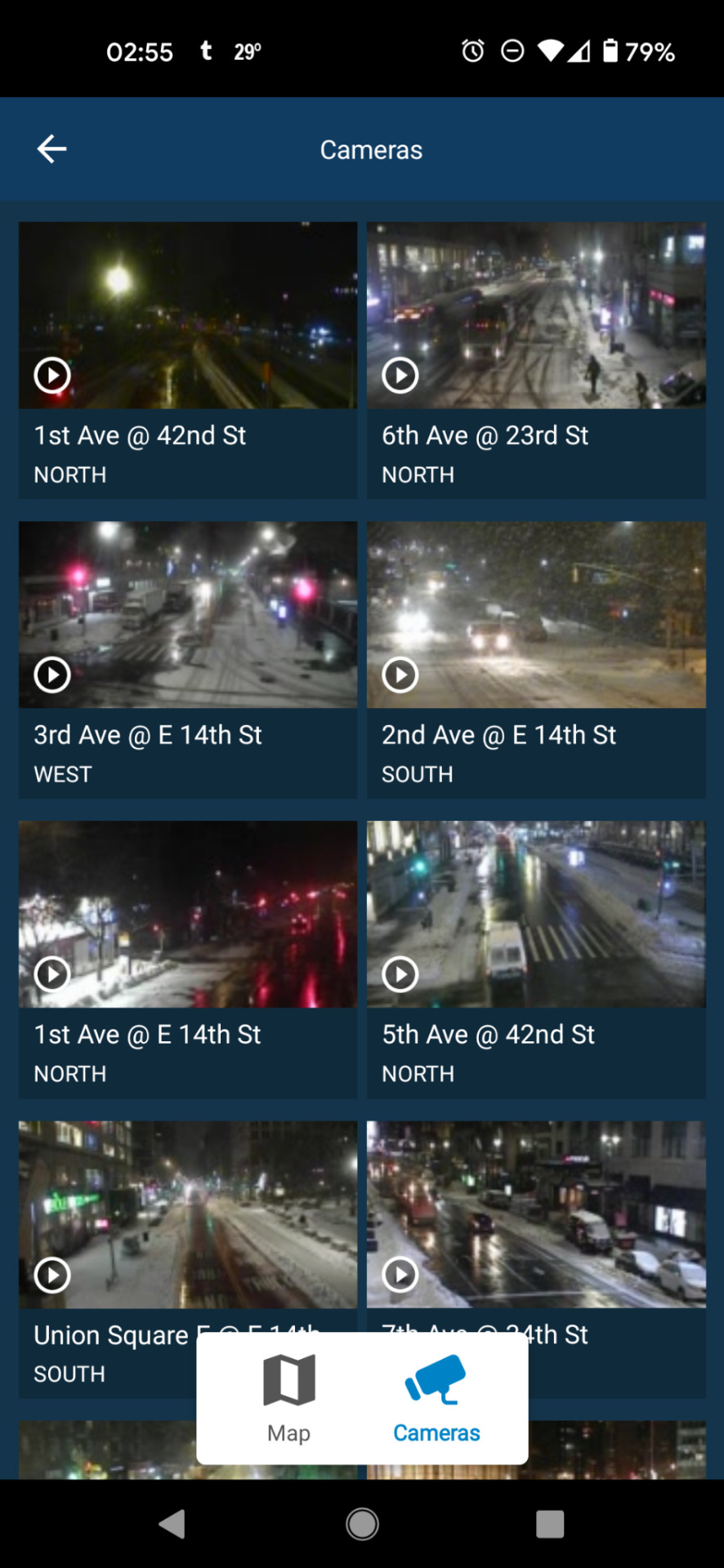Switch to the Map tab
The height and width of the screenshot is (1568, 724).
[x=288, y=1398]
